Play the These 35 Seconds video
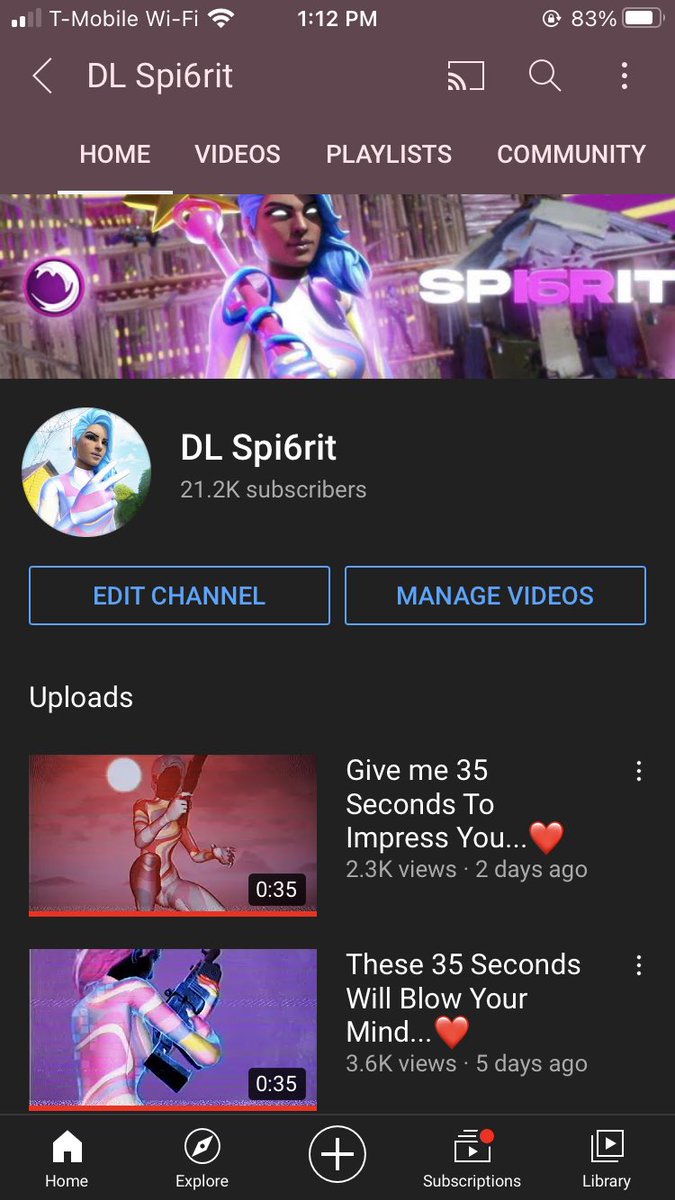 173,1028
